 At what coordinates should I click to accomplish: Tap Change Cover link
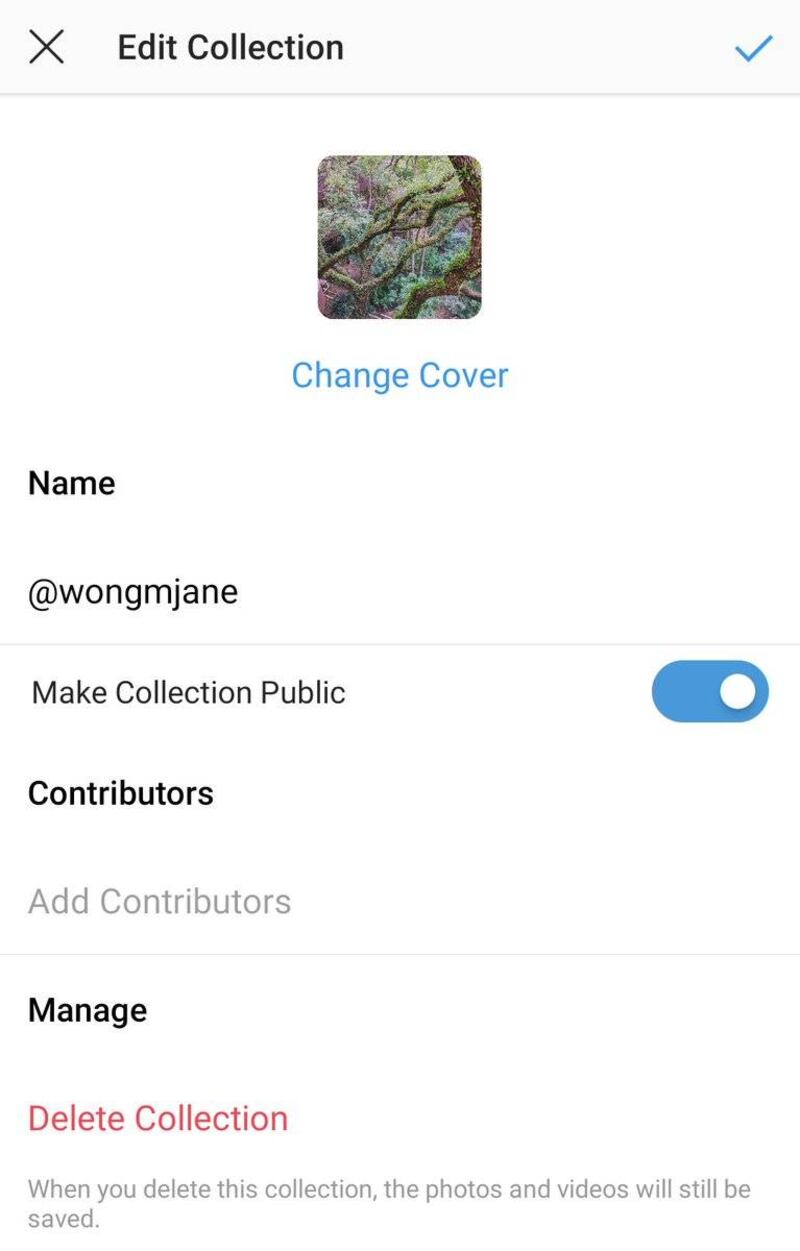point(399,376)
